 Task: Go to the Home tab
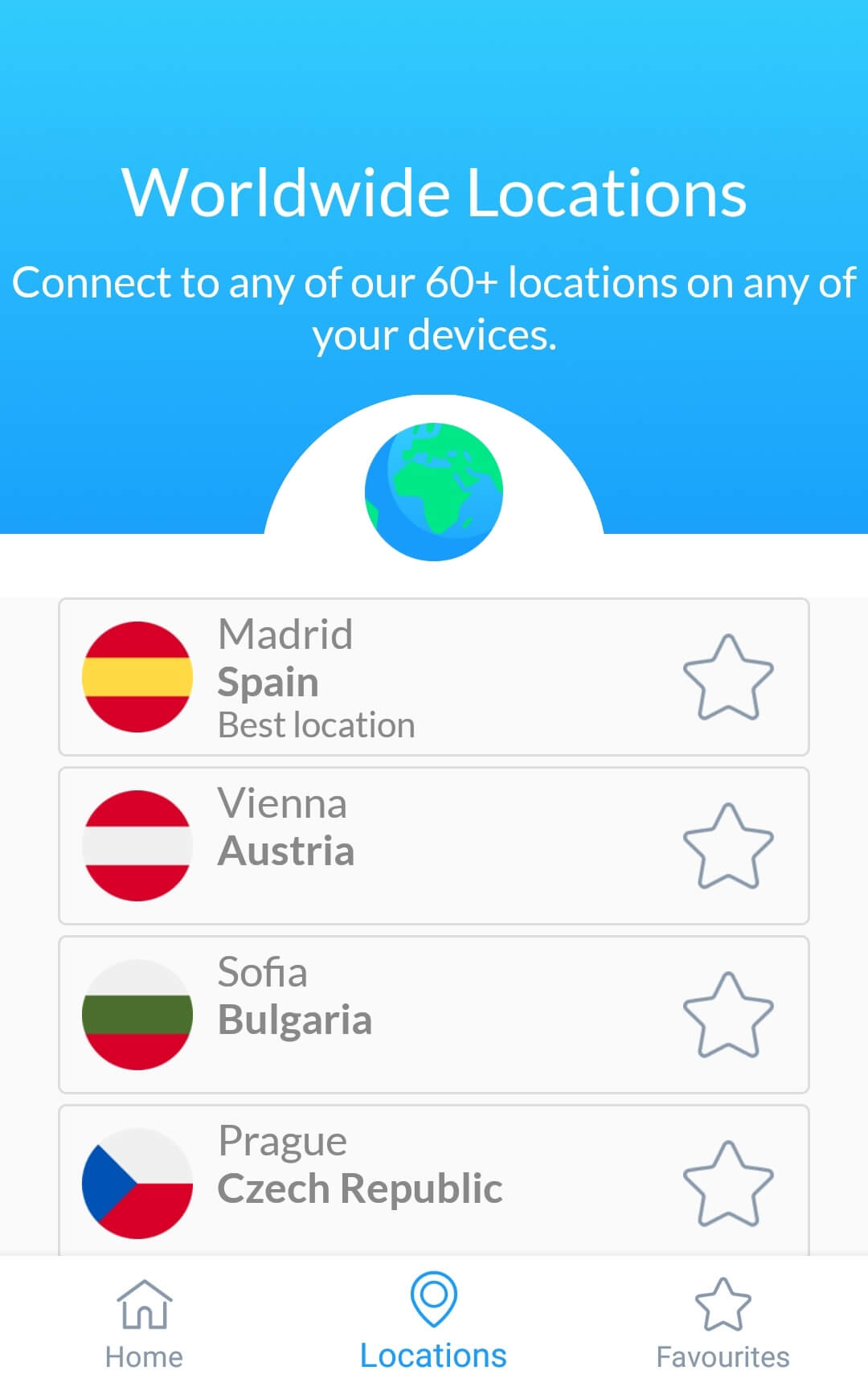click(x=145, y=1324)
